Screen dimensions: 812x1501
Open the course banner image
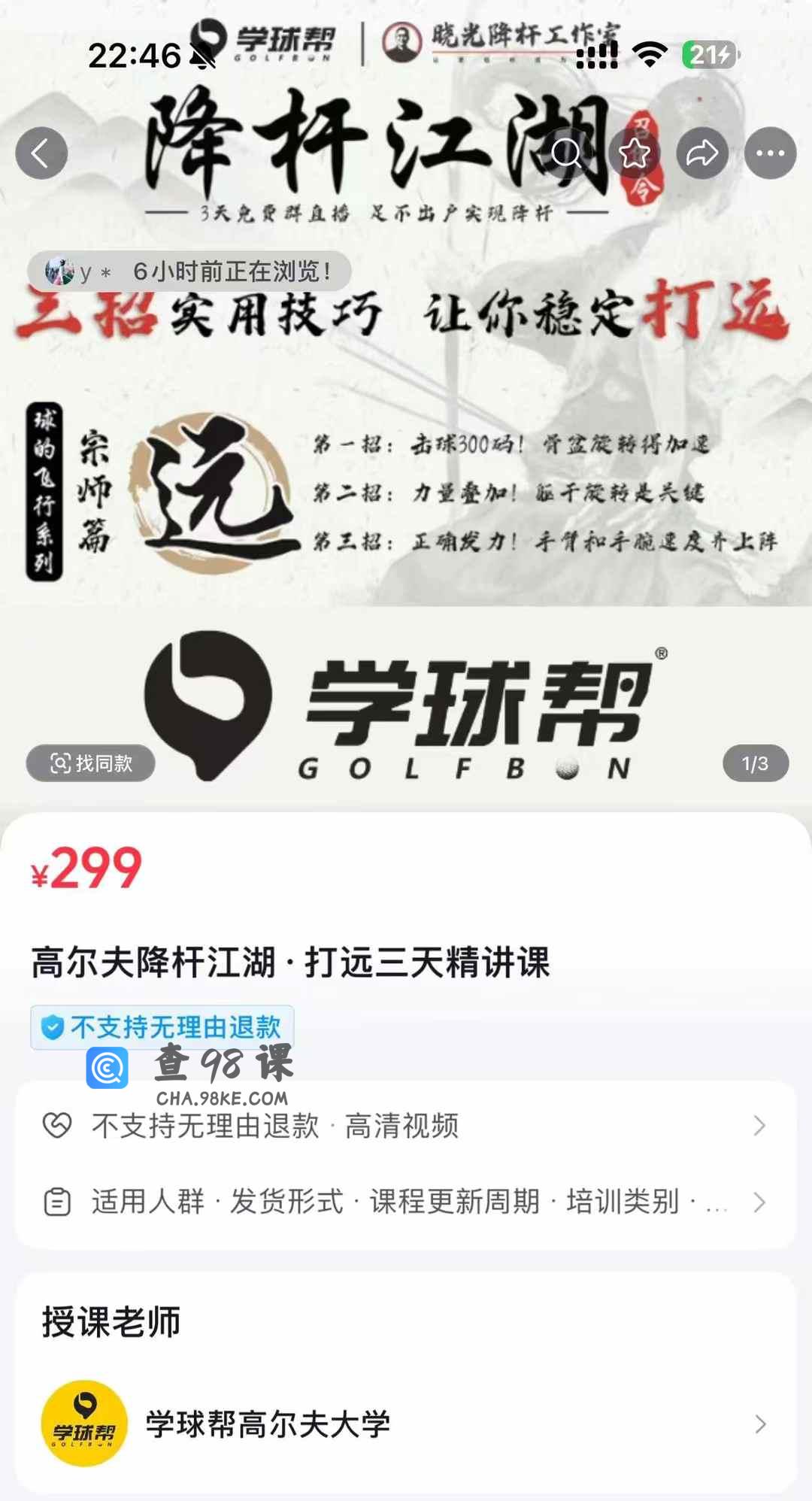point(406,481)
